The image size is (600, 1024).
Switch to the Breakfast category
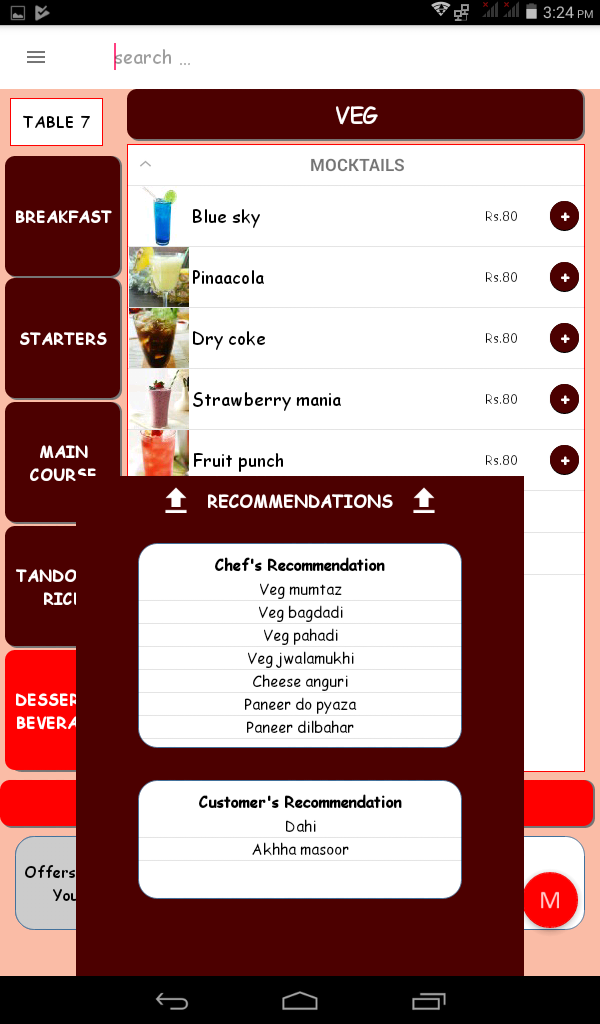coord(63,217)
